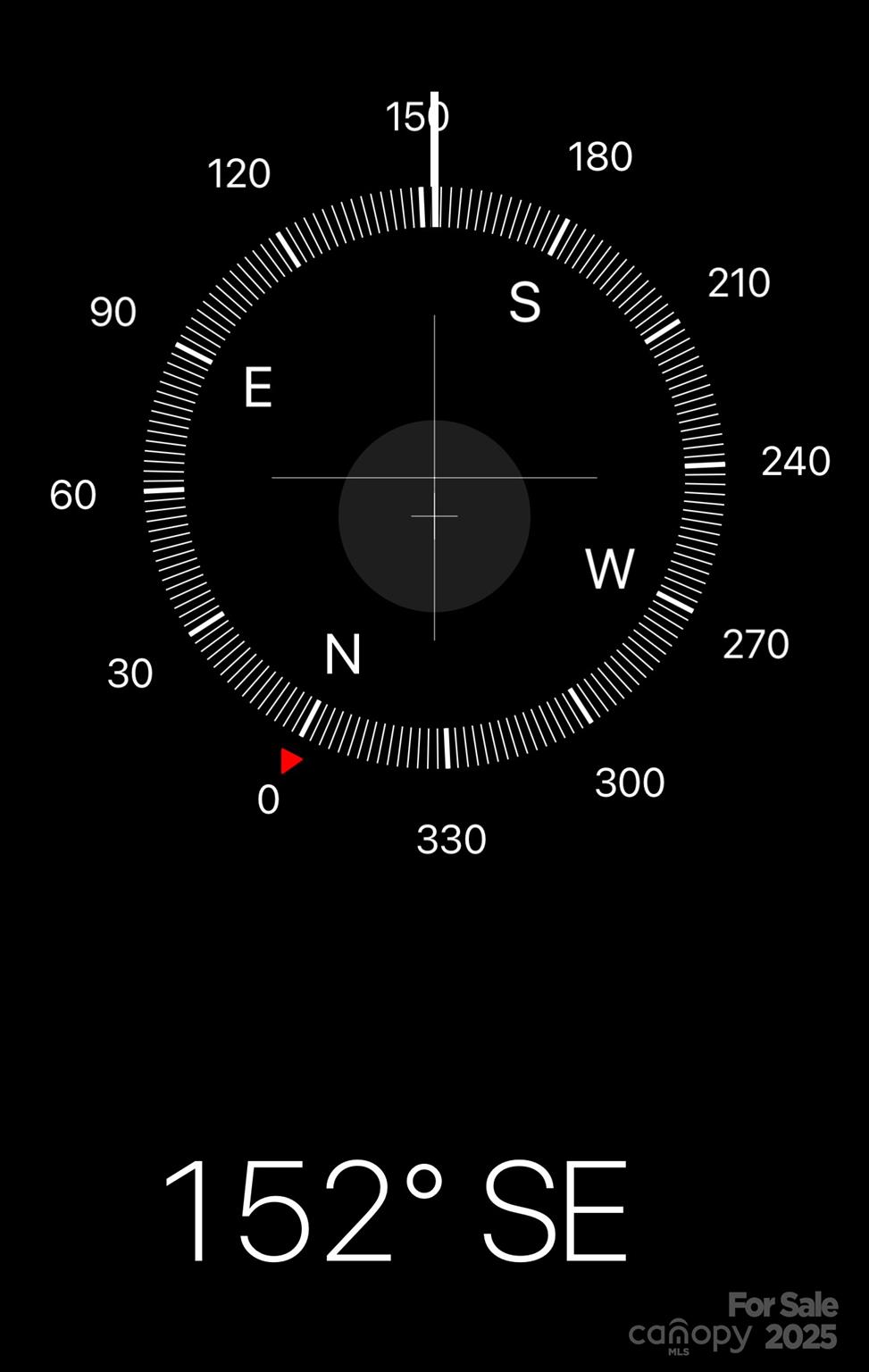Screen dimensions: 869x1372
Task: Tap the compass dial to lock bearing
Action: pyautogui.click(x=434, y=477)
